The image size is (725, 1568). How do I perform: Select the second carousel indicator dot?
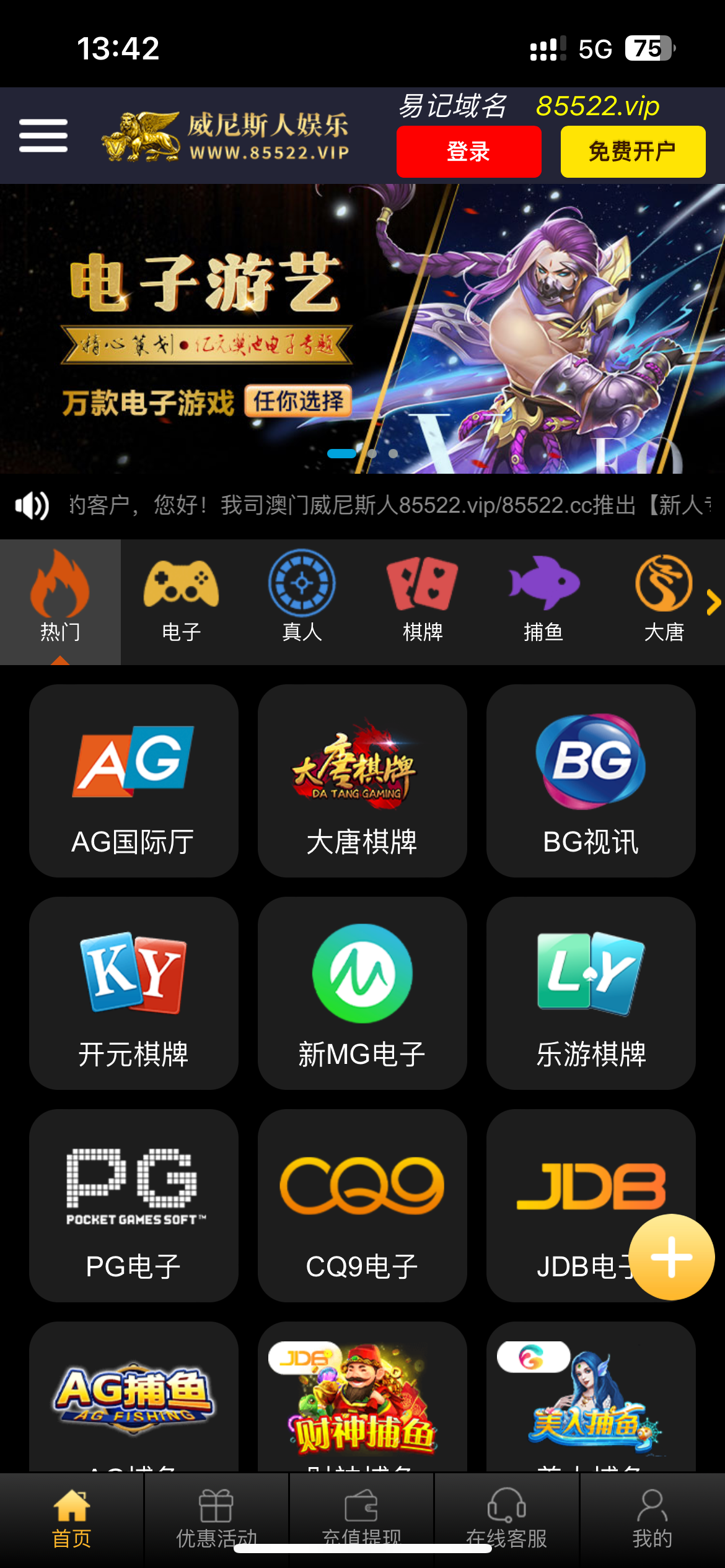point(372,454)
